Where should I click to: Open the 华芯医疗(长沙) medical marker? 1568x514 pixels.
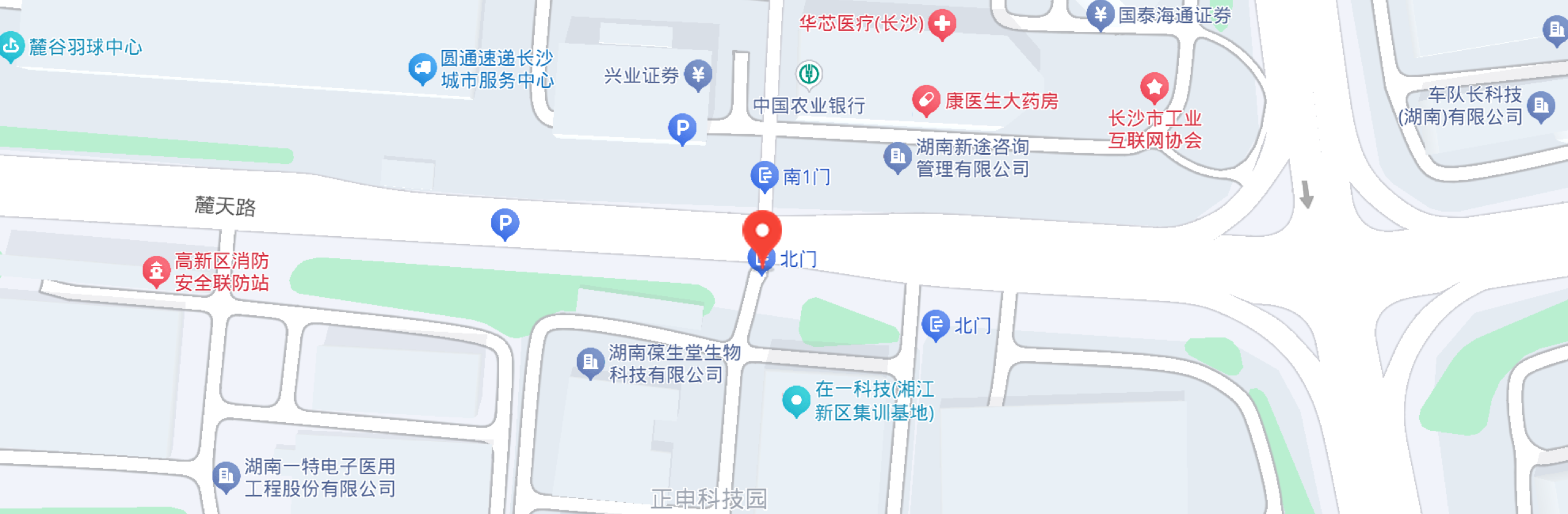(x=941, y=24)
